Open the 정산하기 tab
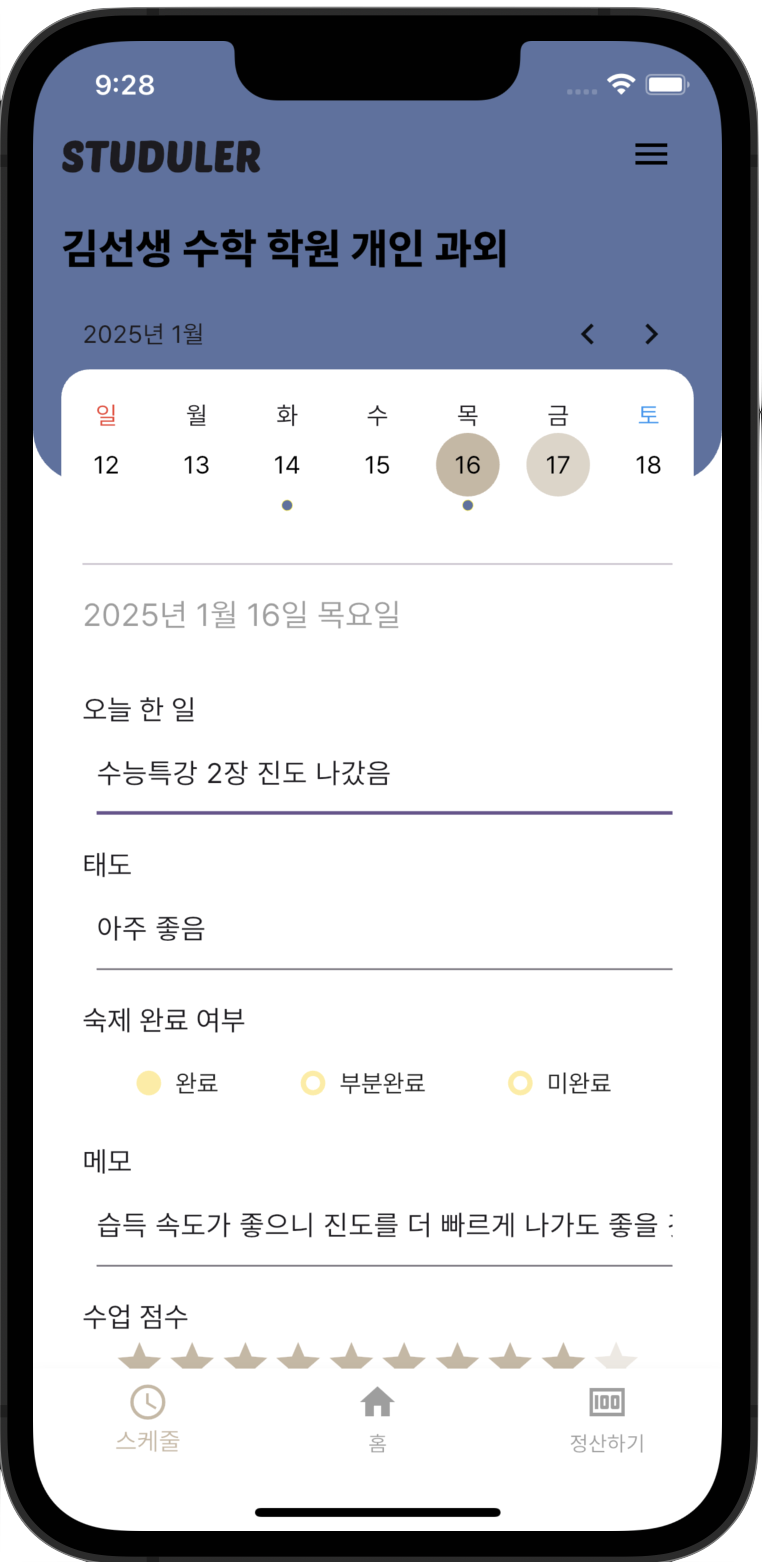 click(606, 1420)
